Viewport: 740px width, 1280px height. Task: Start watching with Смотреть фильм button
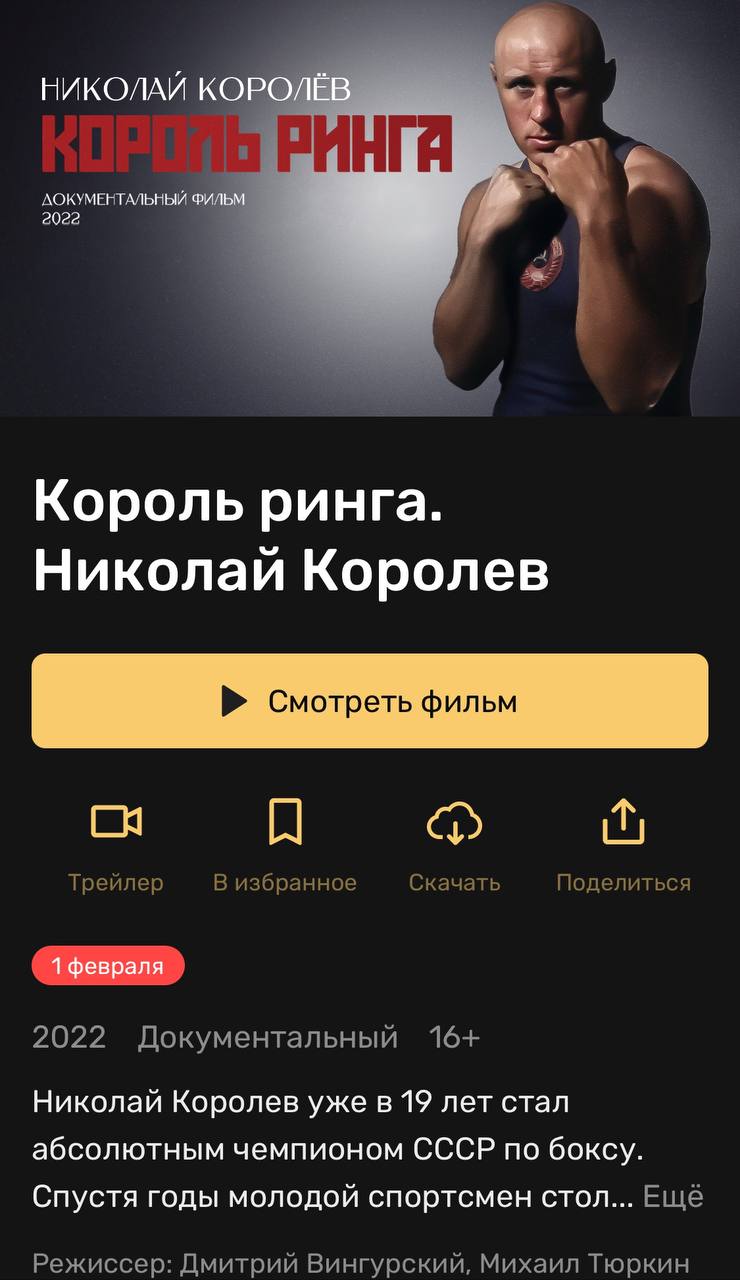pyautogui.click(x=369, y=701)
